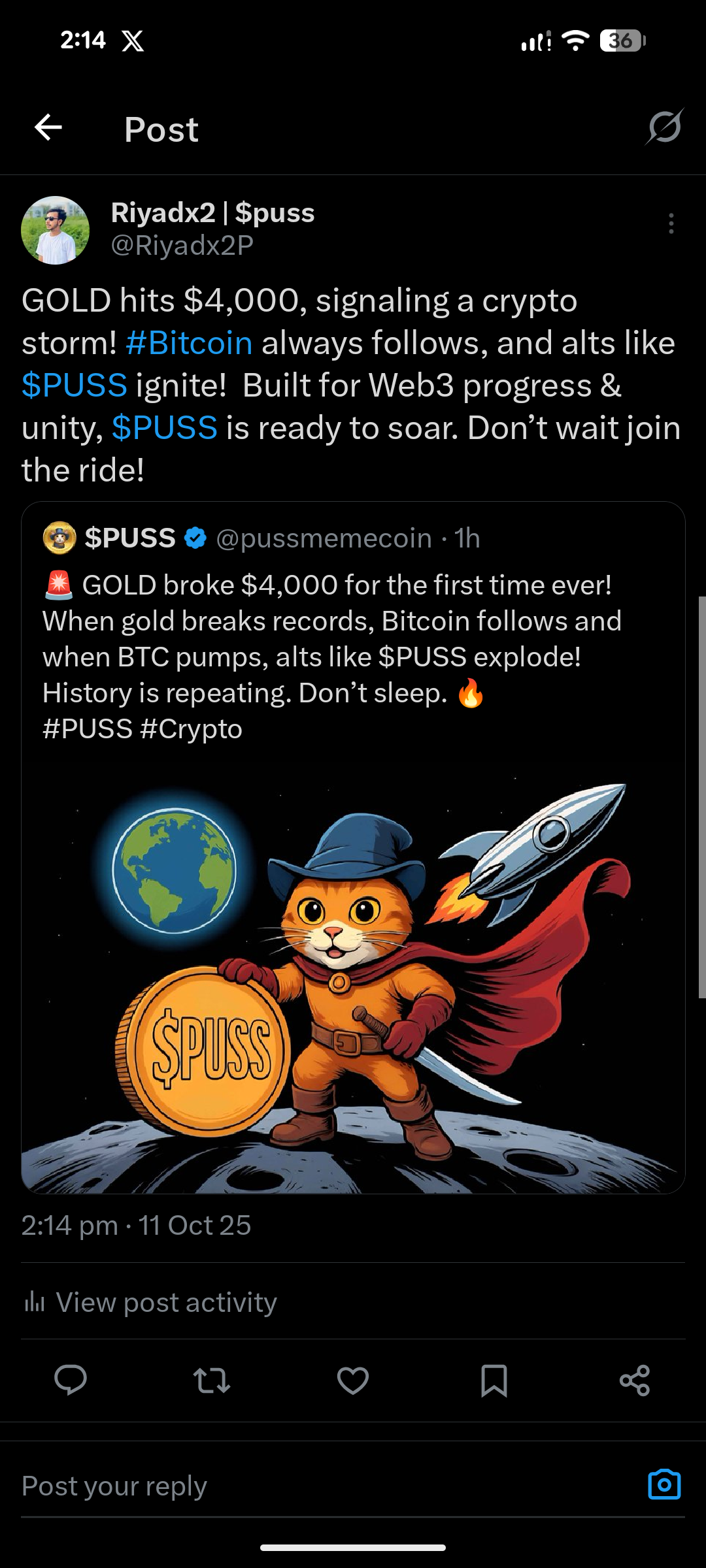Open the @Riyadx2P username

point(182,246)
